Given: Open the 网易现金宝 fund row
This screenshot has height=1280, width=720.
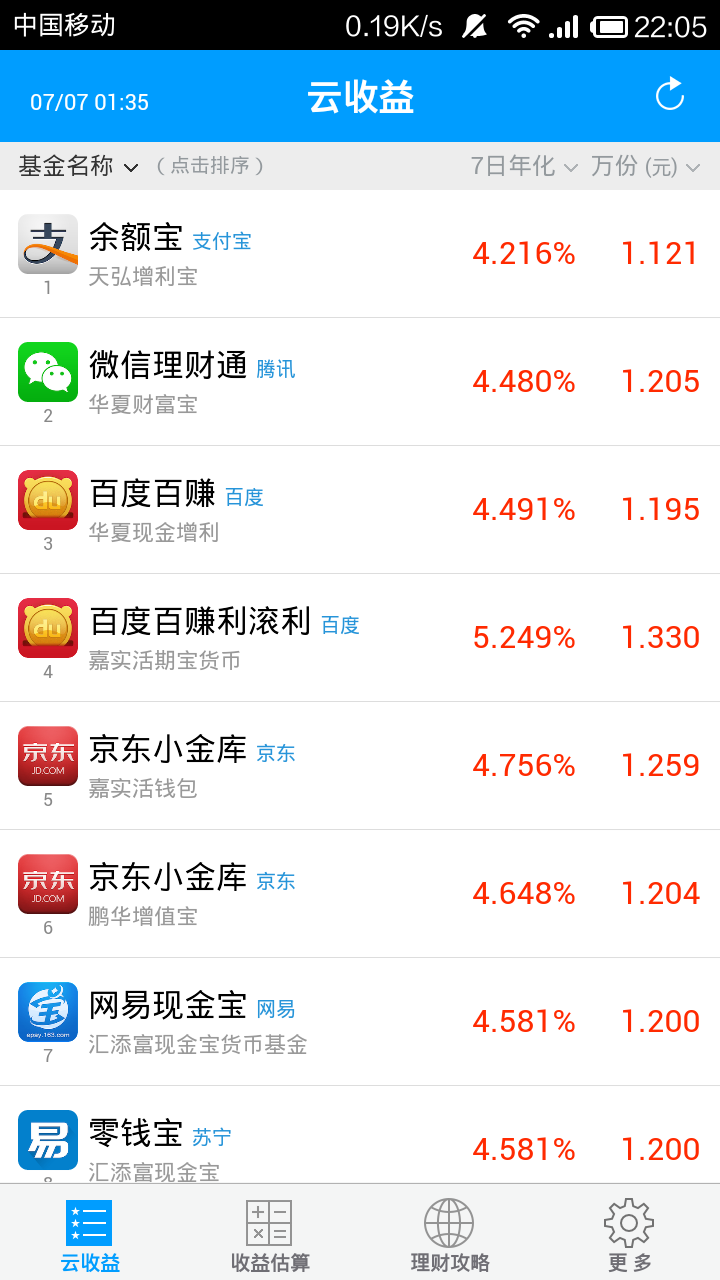Looking at the screenshot, I should tap(360, 1022).
